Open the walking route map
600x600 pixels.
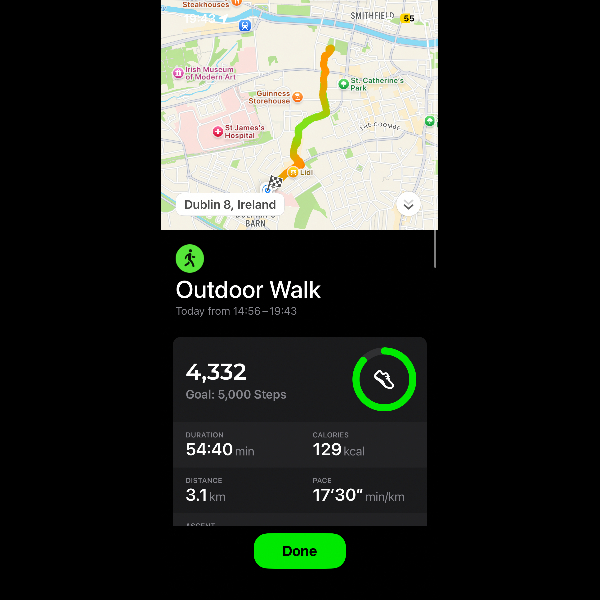coord(300,110)
